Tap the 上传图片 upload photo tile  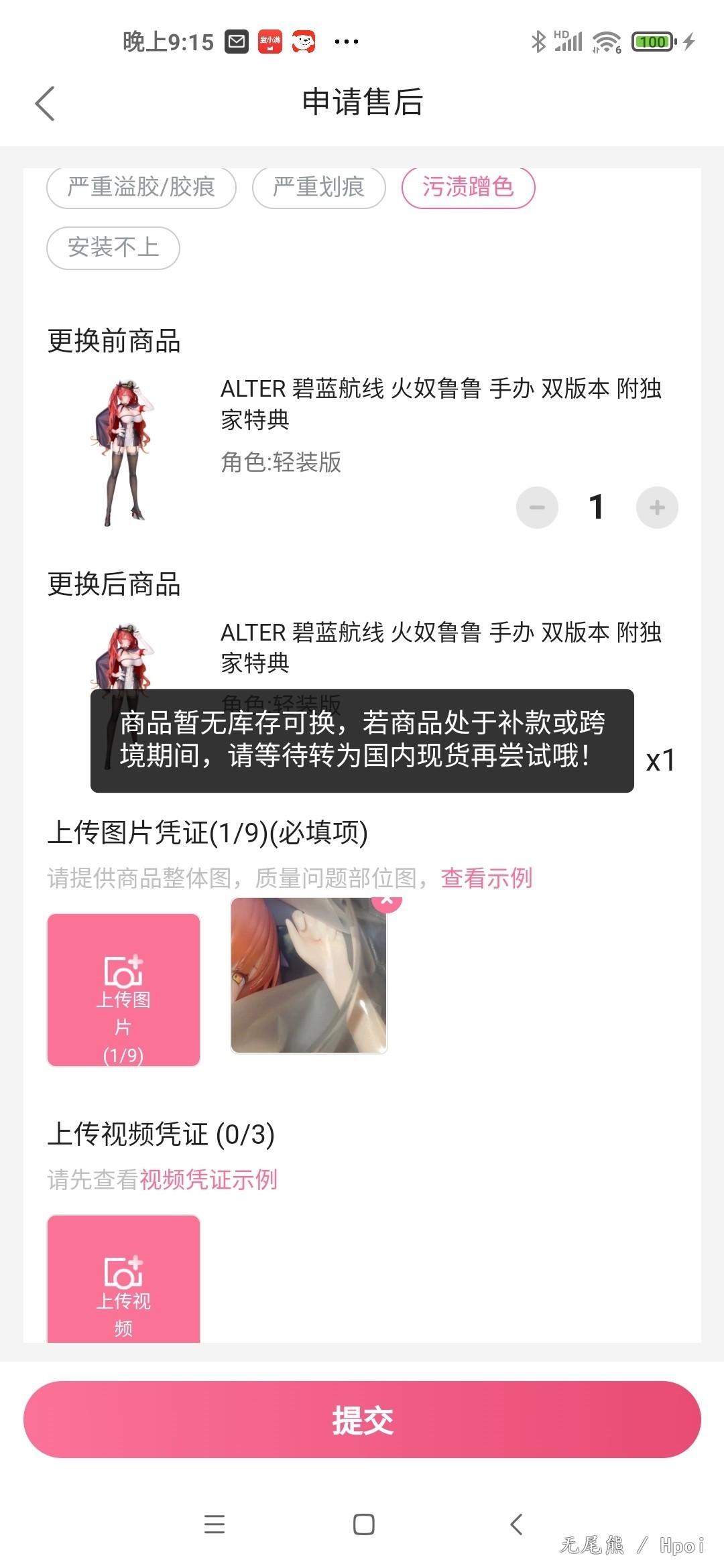(x=123, y=990)
